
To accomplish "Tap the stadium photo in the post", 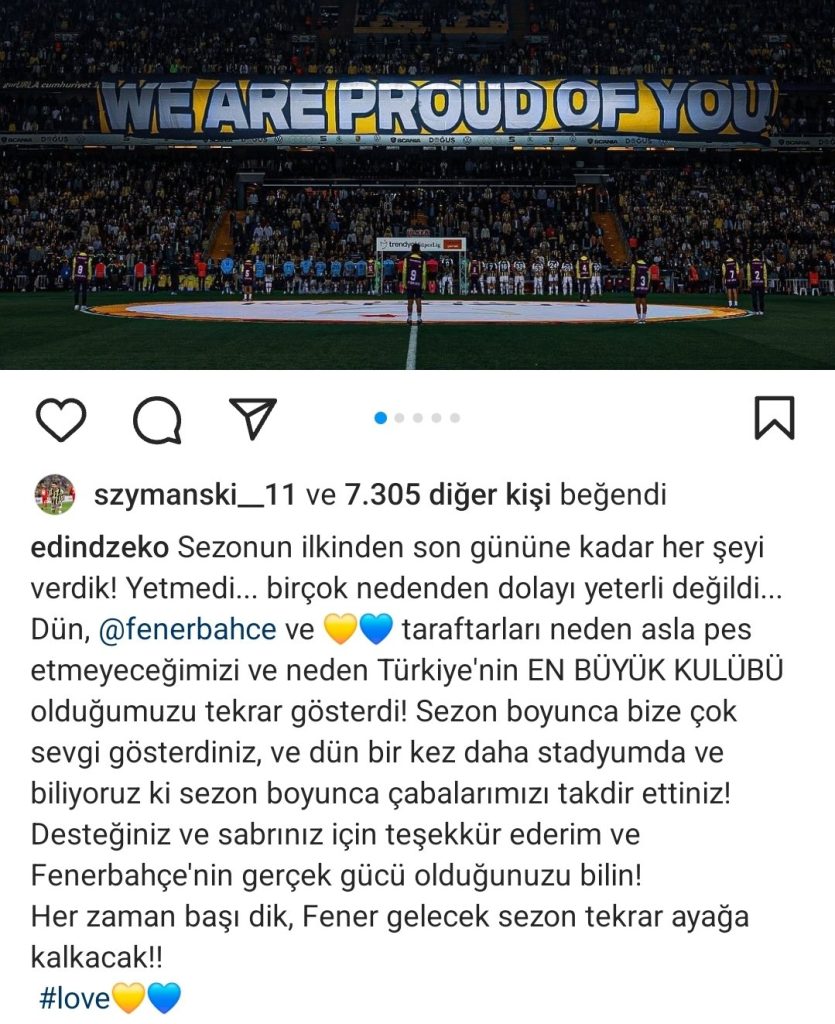I will pos(417,185).
